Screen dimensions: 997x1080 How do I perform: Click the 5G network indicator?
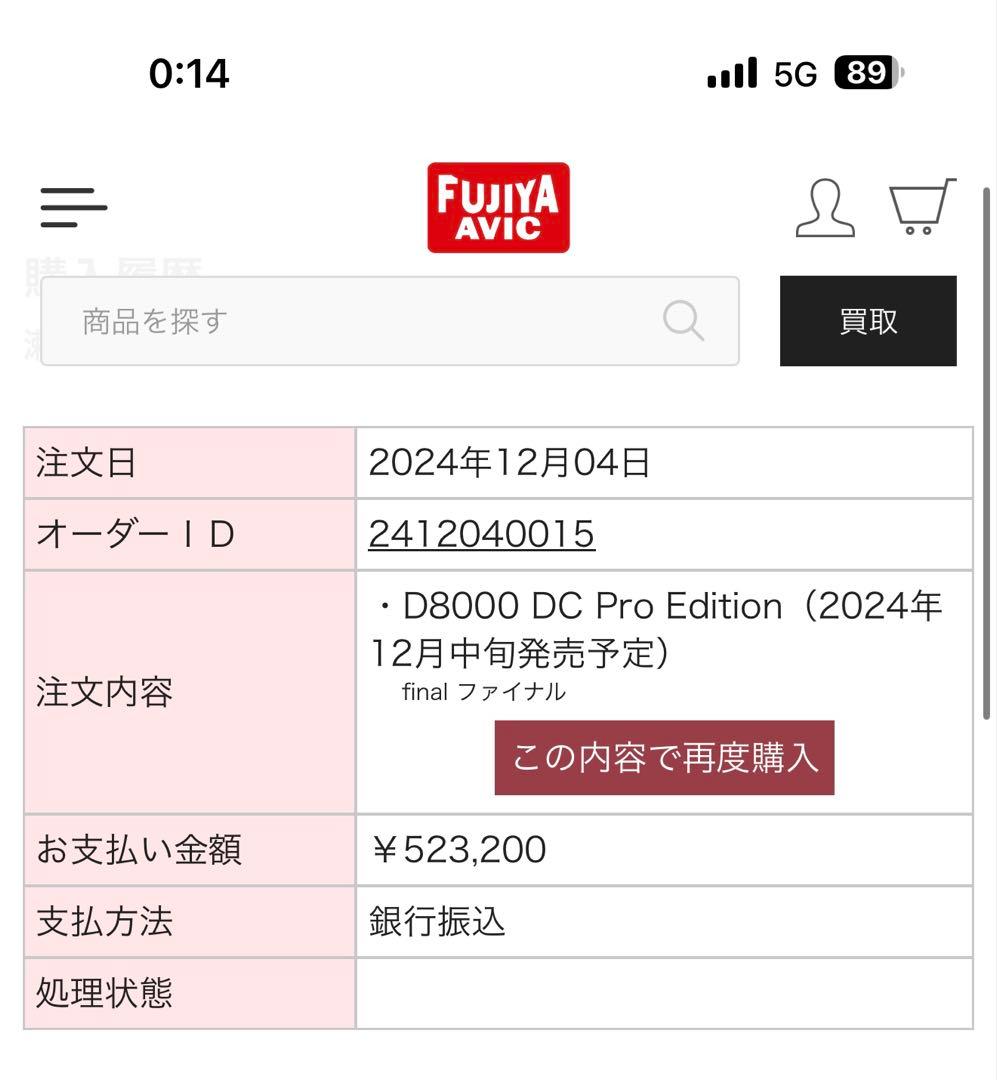coord(795,72)
